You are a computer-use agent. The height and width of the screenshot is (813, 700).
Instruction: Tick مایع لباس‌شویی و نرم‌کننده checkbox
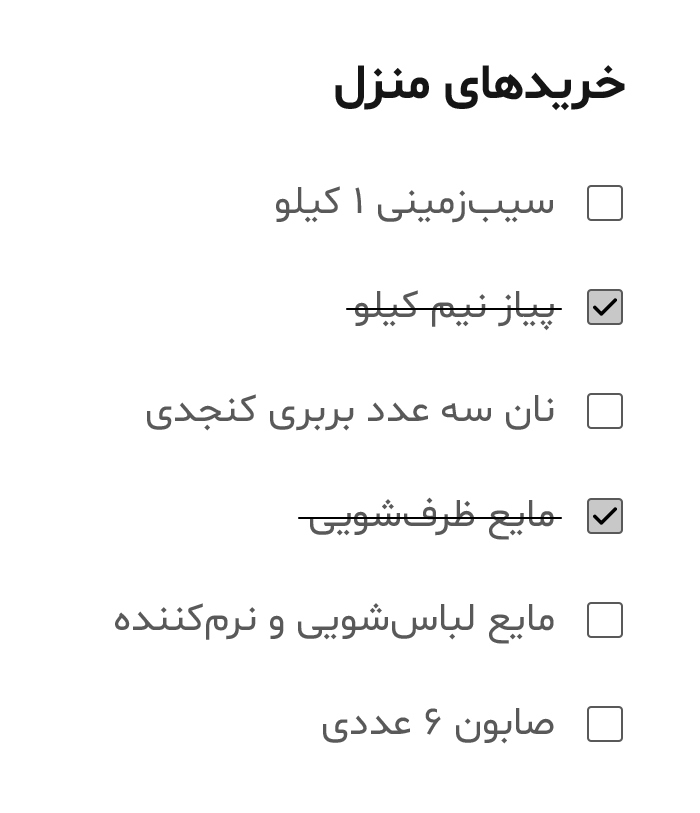(605, 621)
